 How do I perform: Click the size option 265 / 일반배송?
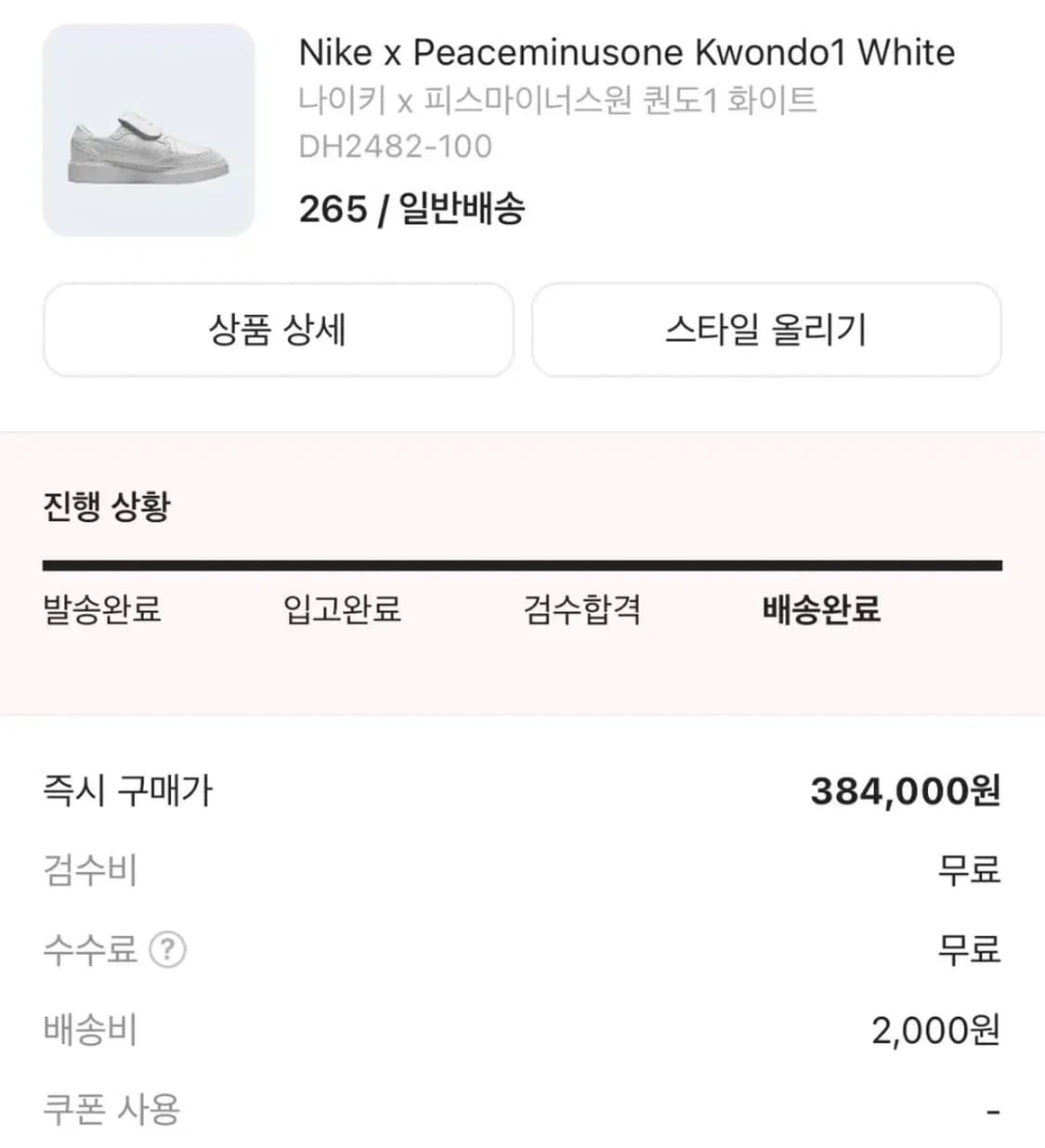pyautogui.click(x=411, y=209)
